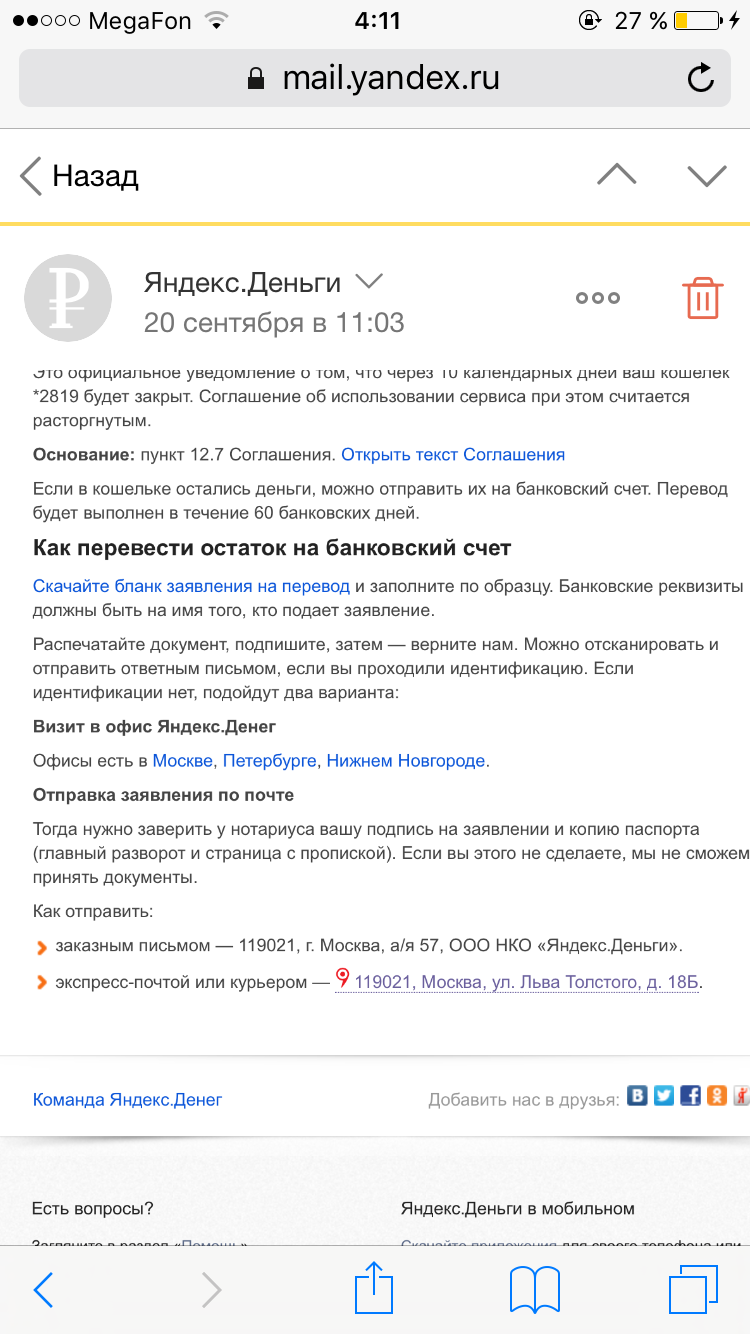Image resolution: width=750 pixels, height=1334 pixels.
Task: Open the Москве office link
Action: 183,760
